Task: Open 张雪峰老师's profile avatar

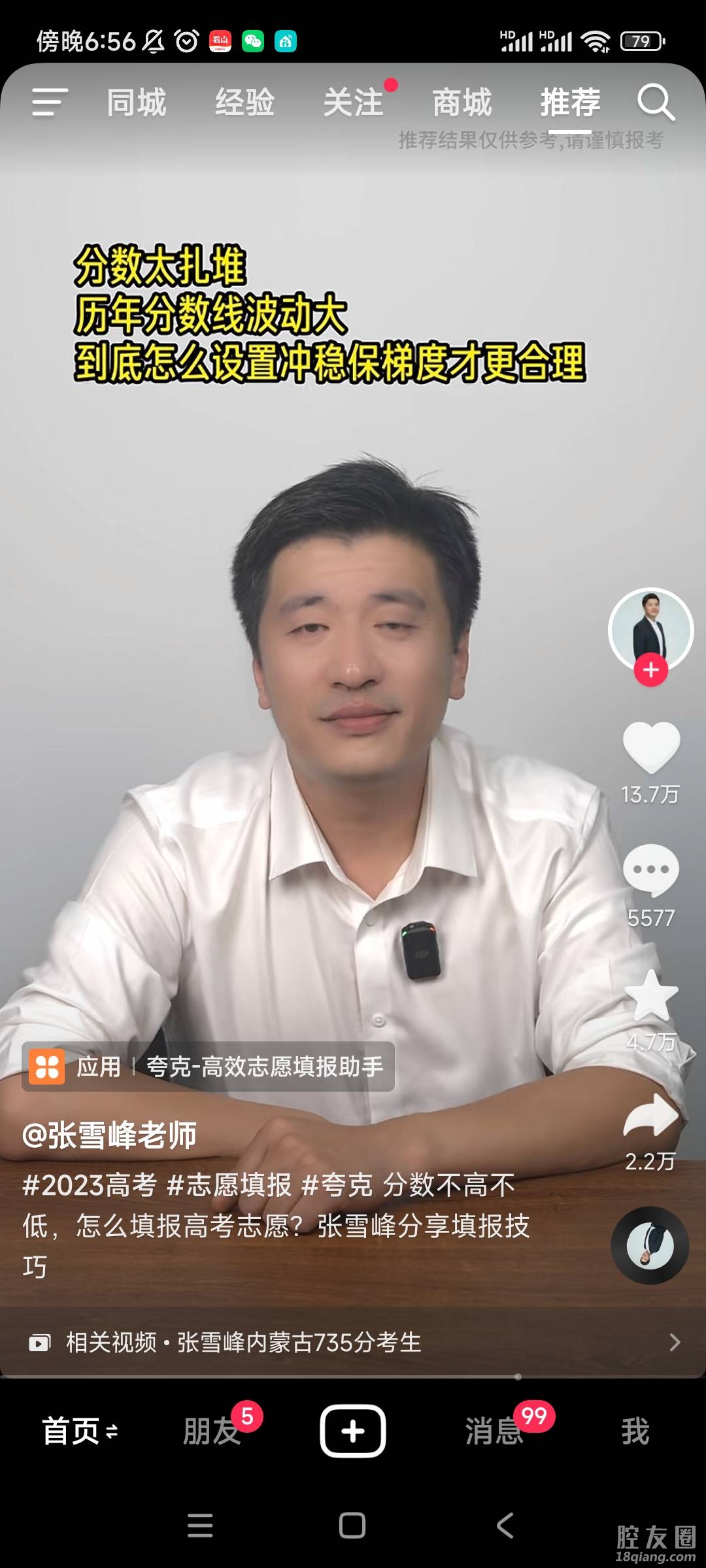Action: 650,629
